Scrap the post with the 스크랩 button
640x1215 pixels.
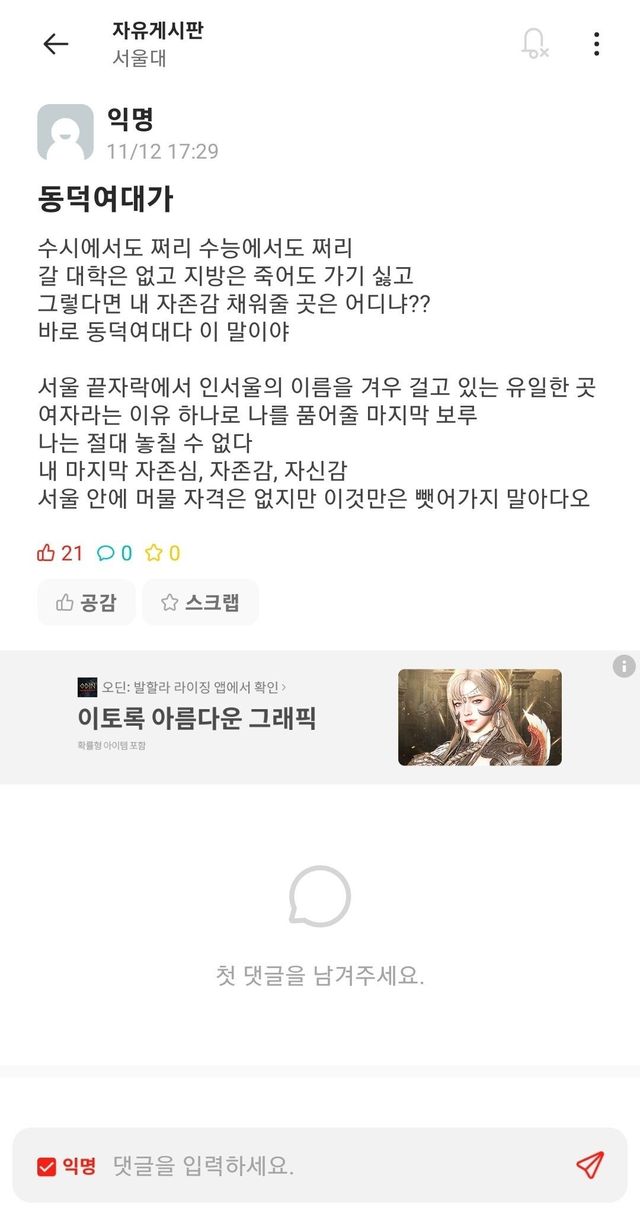200,602
